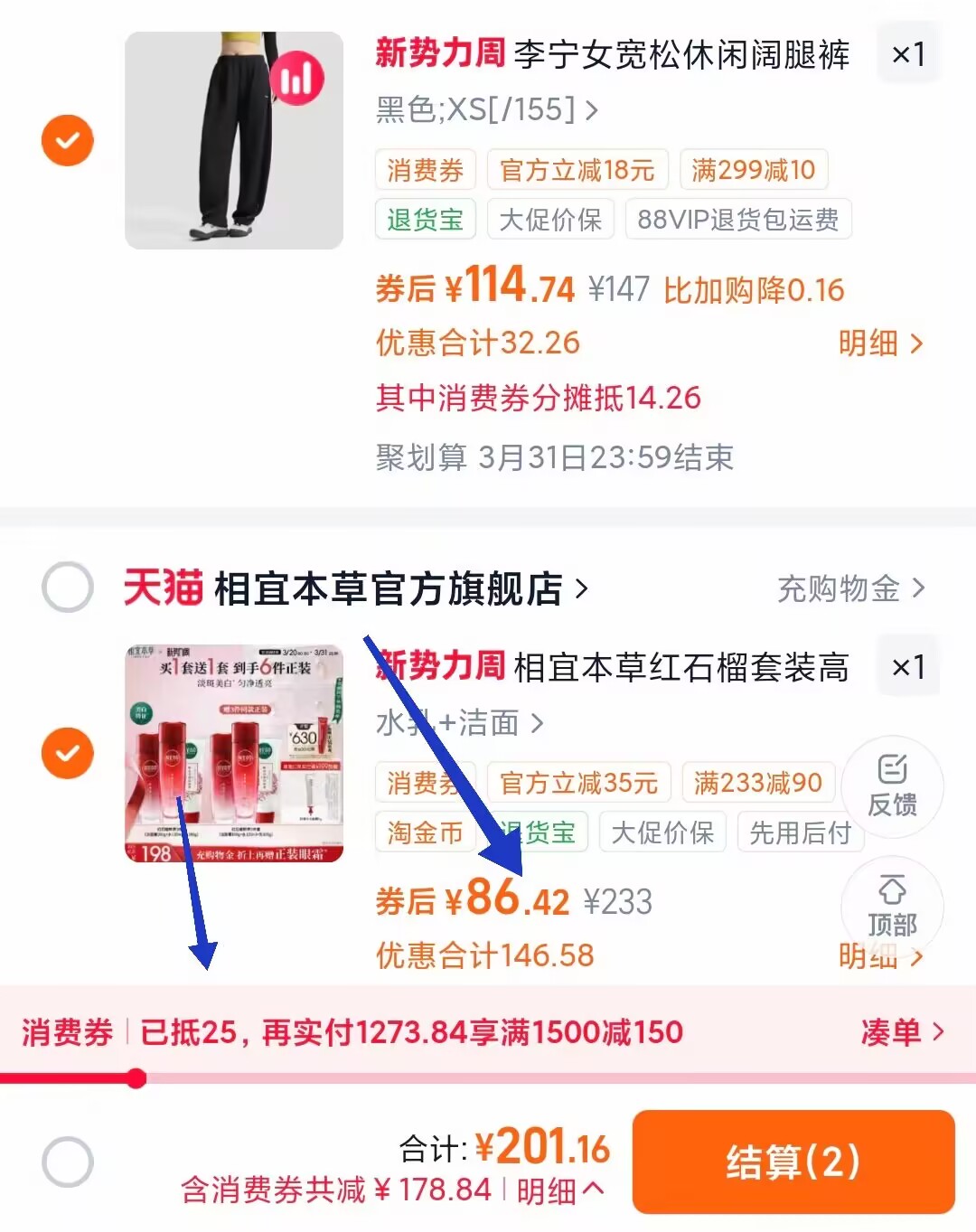Adjust the Li-Ning pants ×1 quantity
Viewport: 976px width, 1232px height.
[908, 54]
